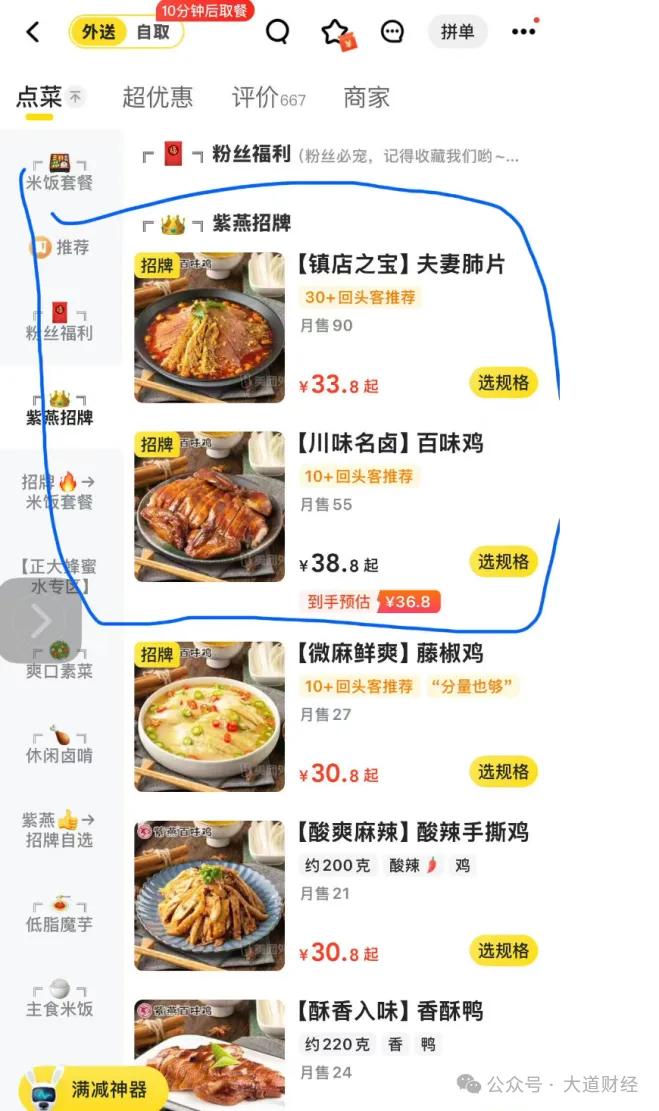Screen dimensions: 659x1111
Task: Favorite this store with the star icon
Action: coord(335,32)
